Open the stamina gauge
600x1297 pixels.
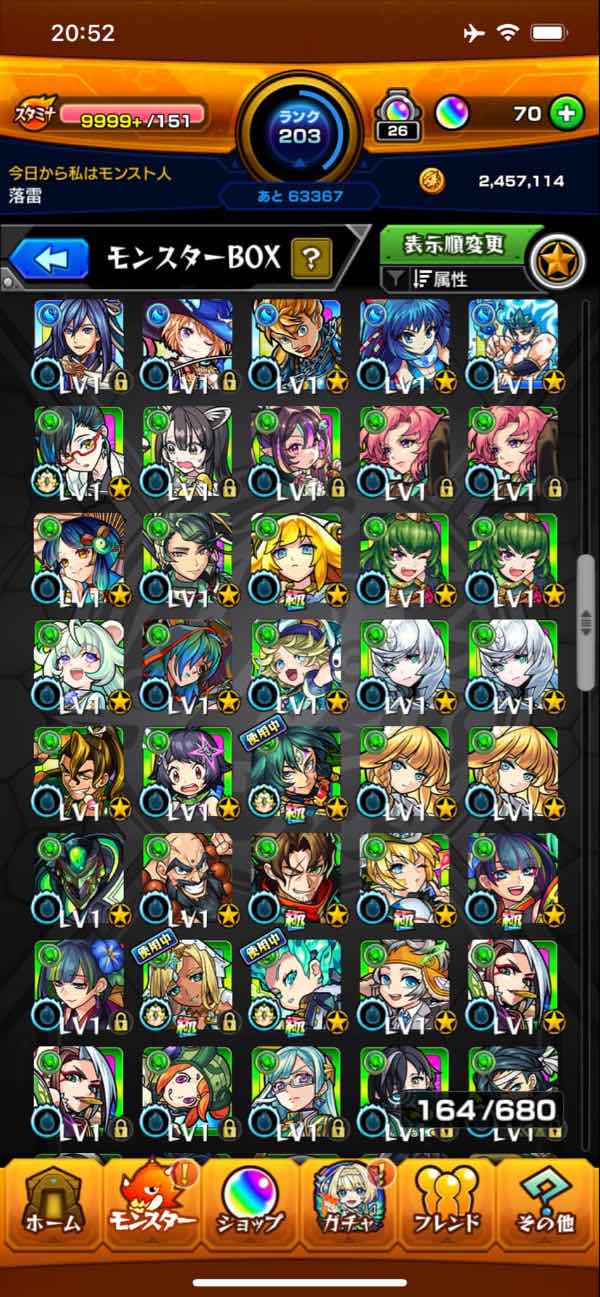(x=111, y=117)
